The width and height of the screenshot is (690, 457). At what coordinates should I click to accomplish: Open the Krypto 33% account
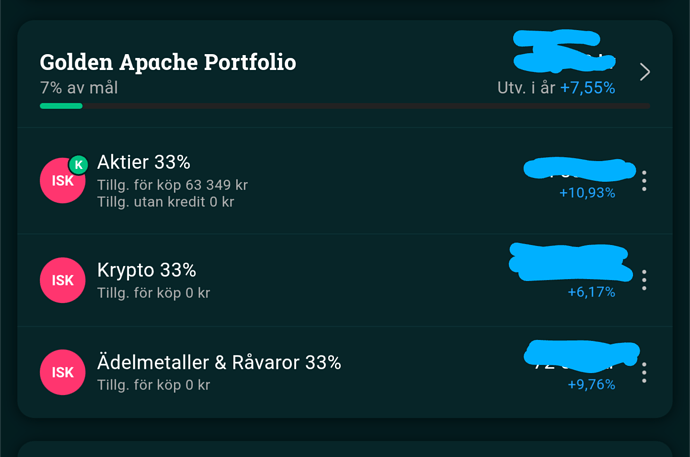(x=146, y=271)
